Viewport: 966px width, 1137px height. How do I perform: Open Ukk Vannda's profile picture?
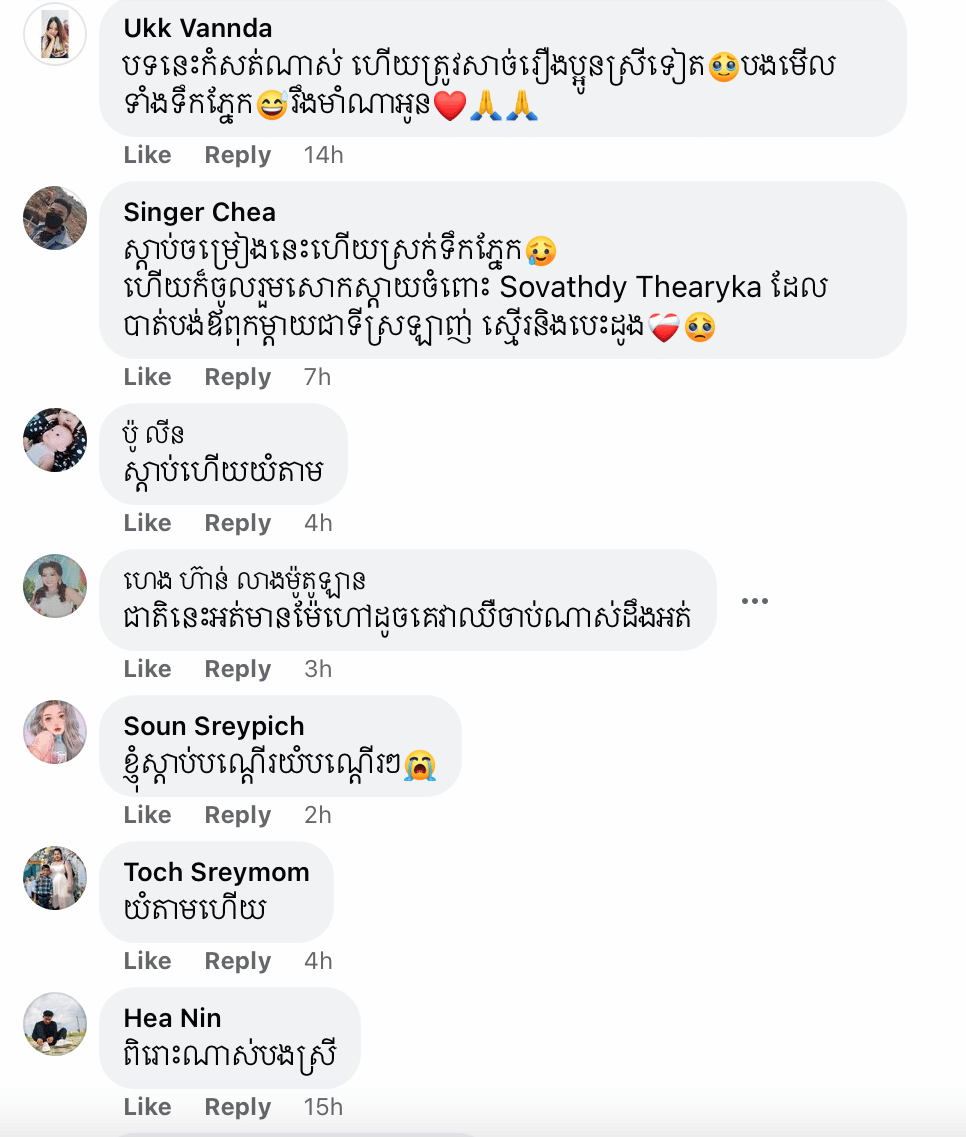tap(55, 34)
